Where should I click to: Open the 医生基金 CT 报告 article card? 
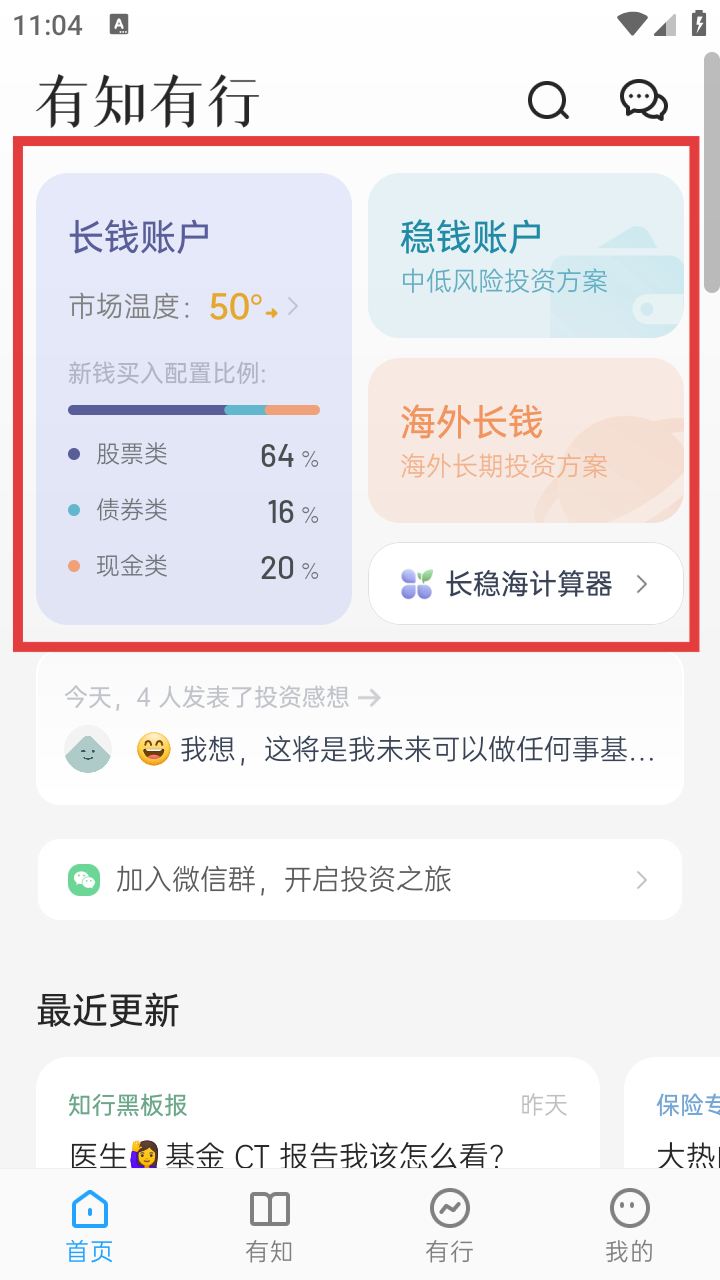[318, 1130]
